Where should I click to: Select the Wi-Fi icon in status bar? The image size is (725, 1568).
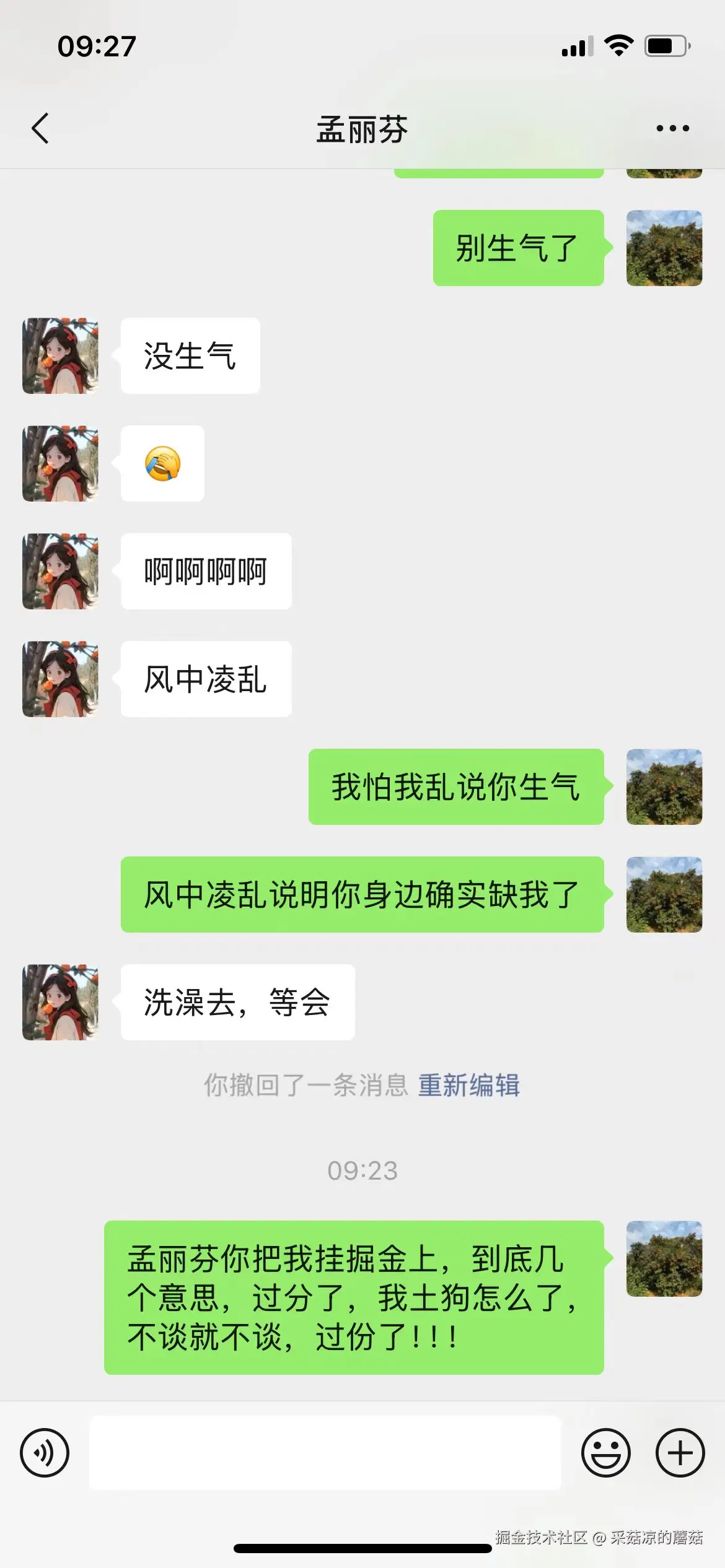[619, 44]
